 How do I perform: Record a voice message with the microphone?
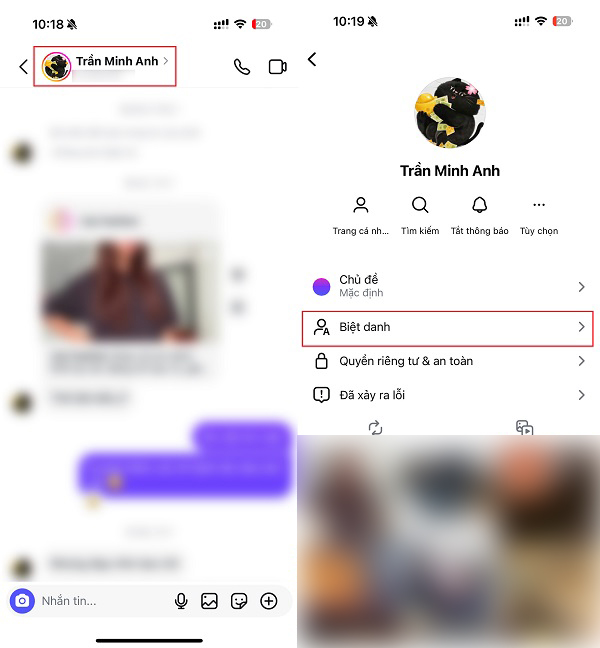click(181, 601)
